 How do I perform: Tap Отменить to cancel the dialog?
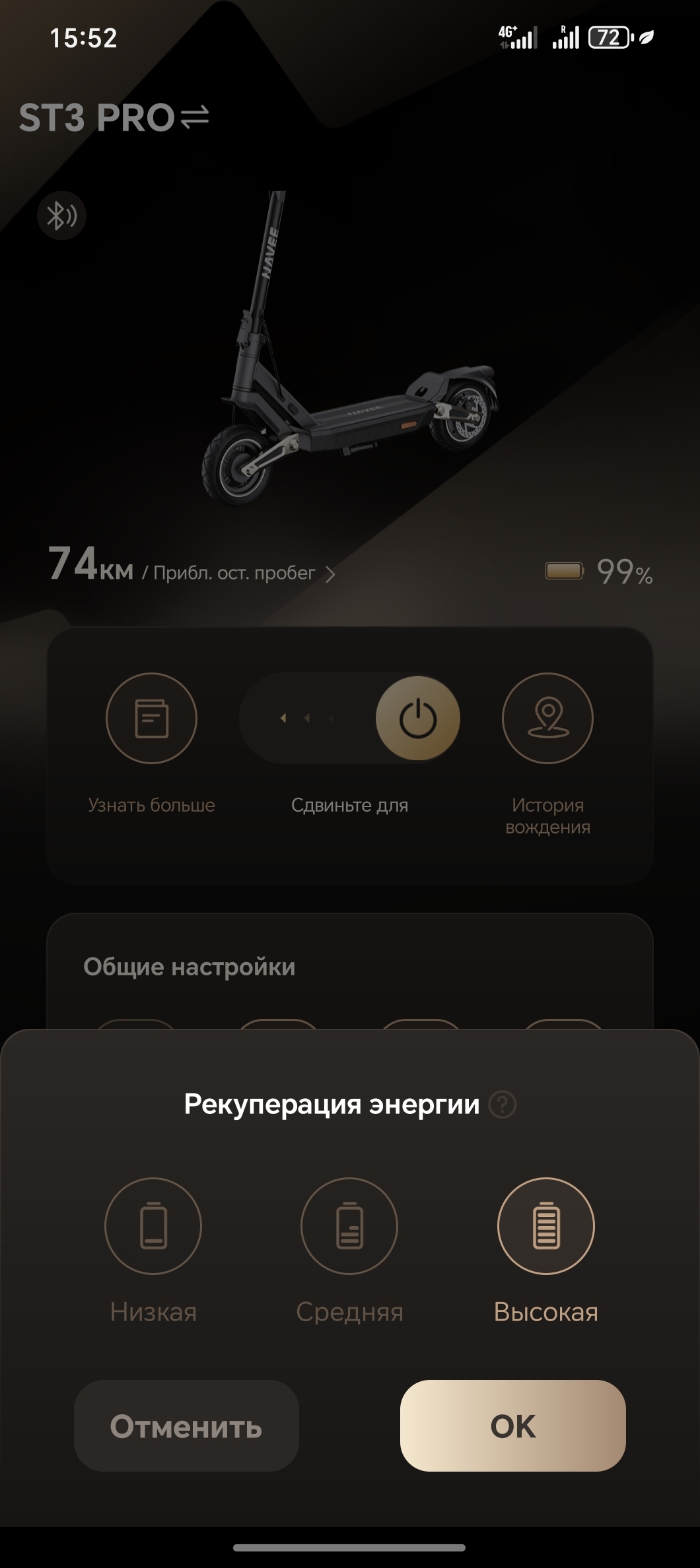pos(186,1425)
